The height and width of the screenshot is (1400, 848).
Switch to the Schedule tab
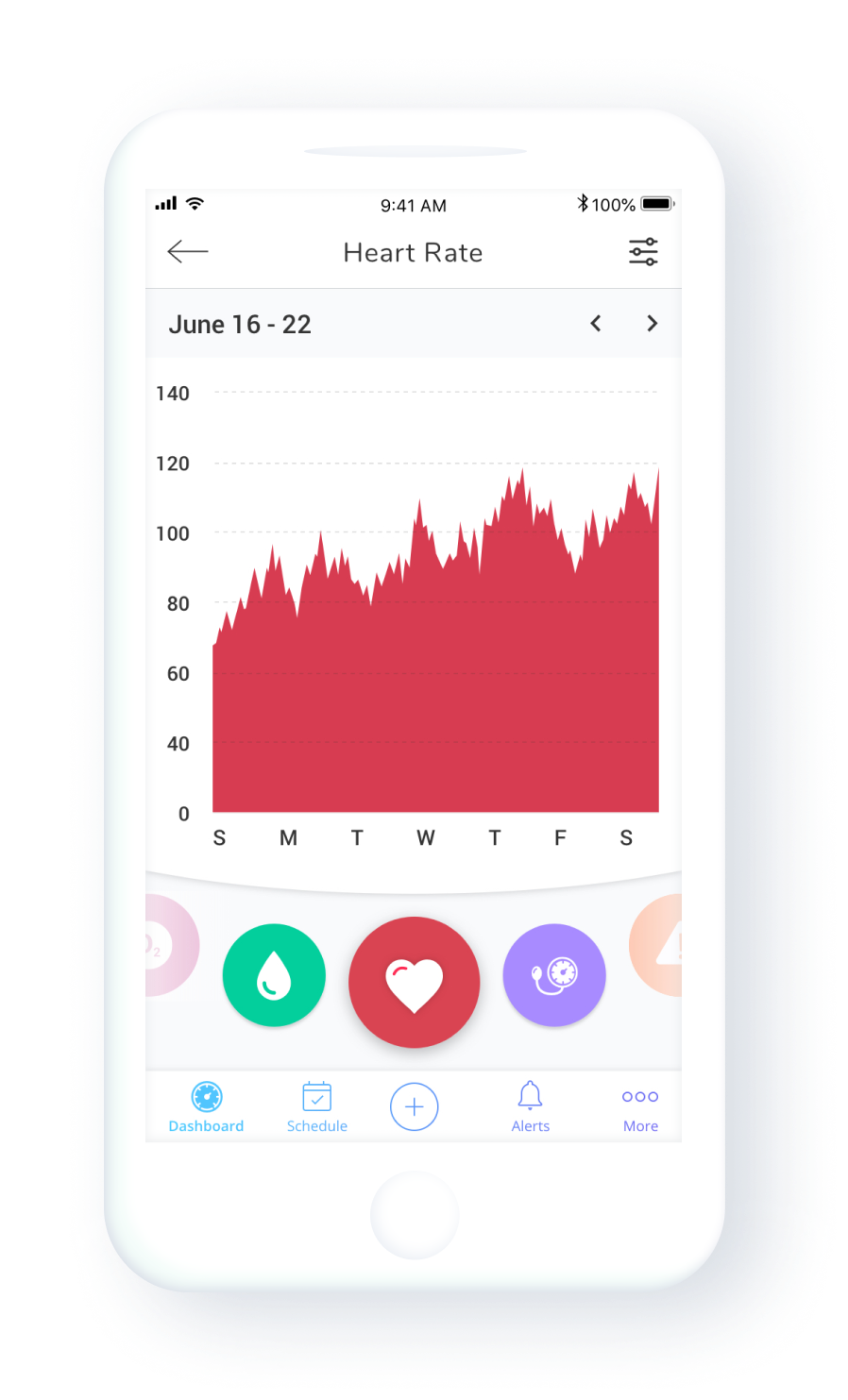point(317,1107)
